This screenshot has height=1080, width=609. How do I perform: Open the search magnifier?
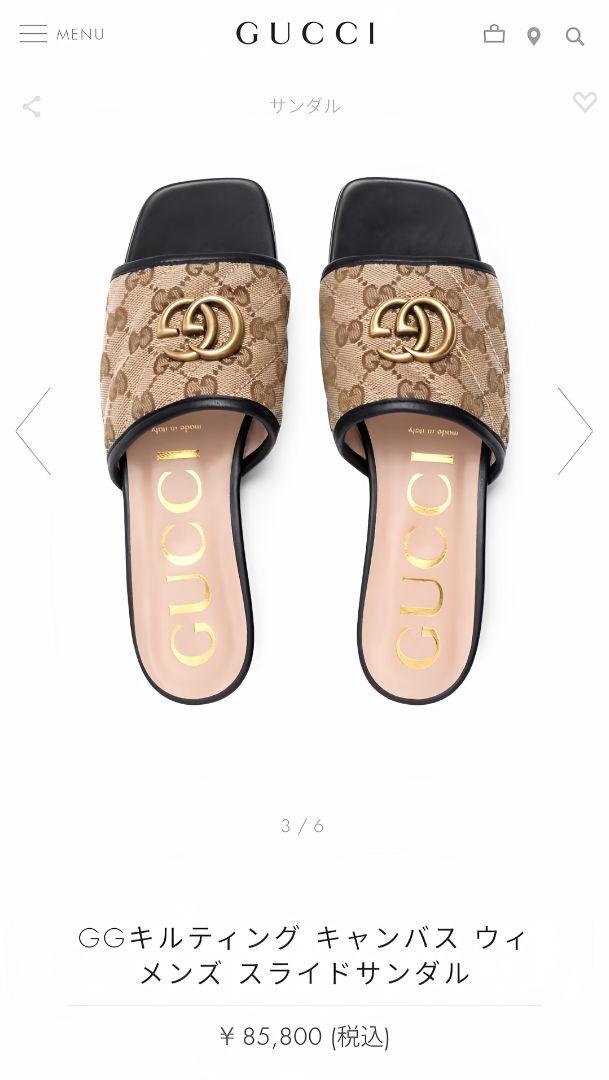click(575, 37)
